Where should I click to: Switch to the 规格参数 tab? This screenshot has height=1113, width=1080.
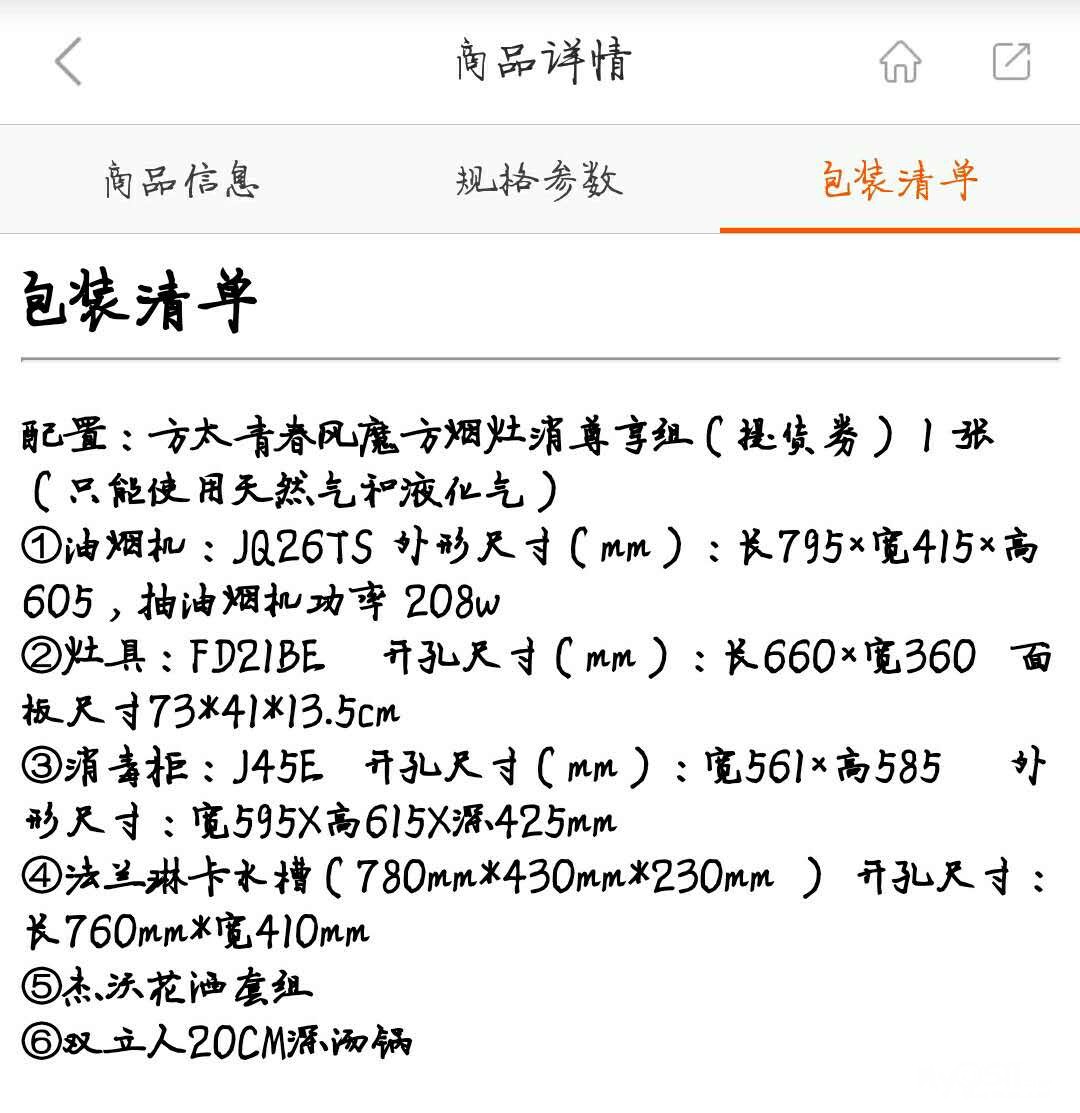point(539,181)
